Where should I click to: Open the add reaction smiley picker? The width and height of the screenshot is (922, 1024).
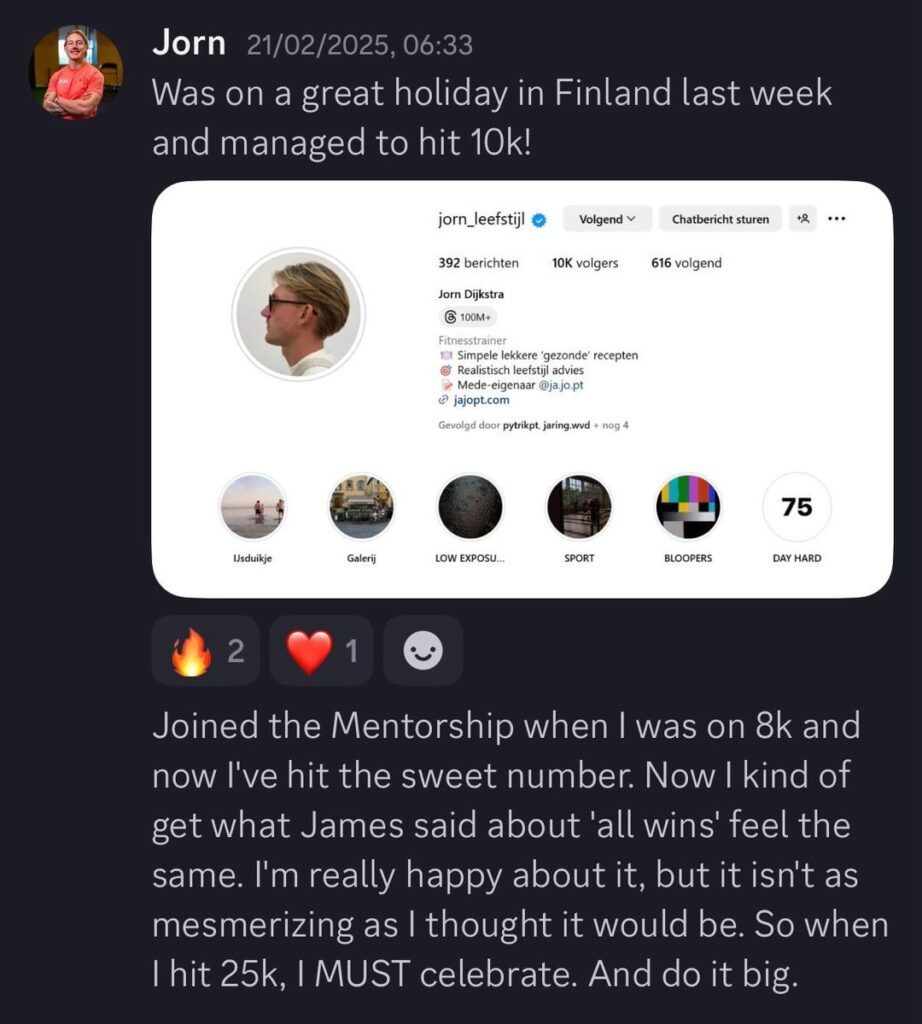coord(423,651)
